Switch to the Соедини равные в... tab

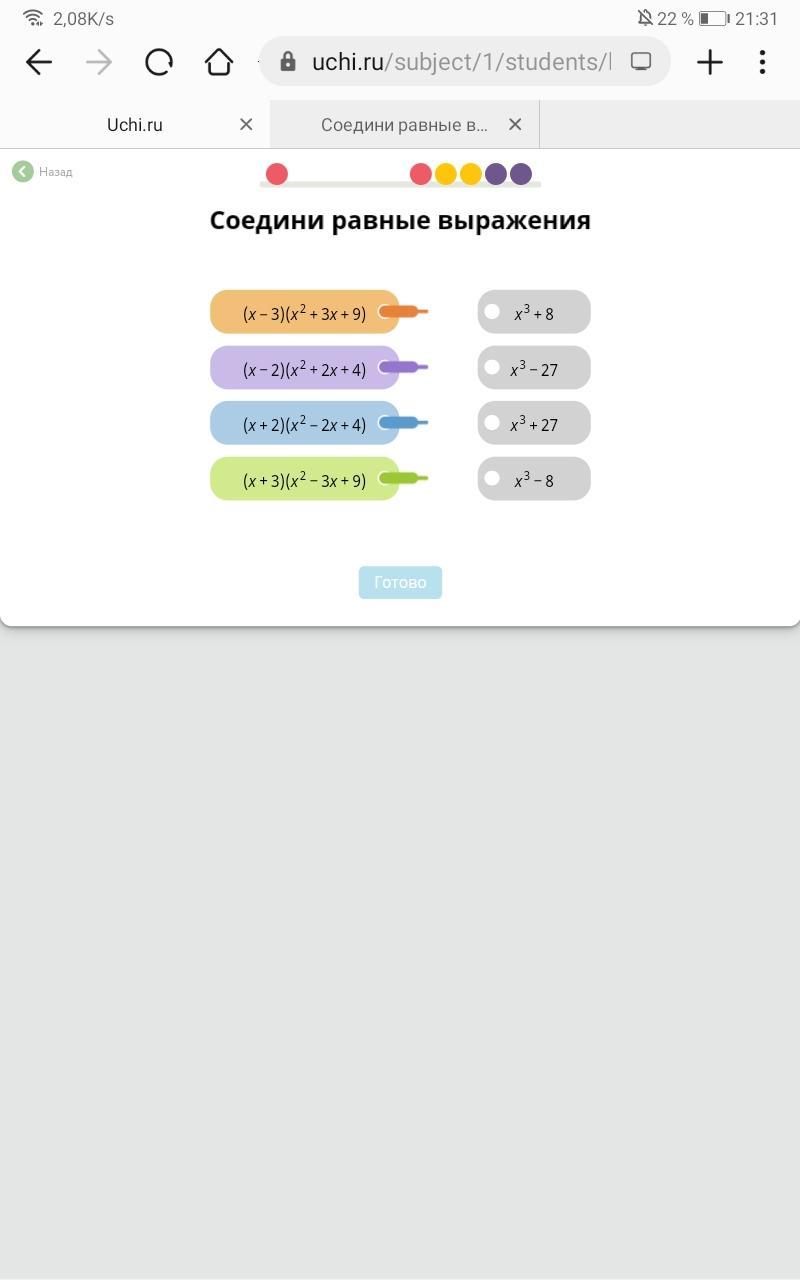tap(404, 125)
